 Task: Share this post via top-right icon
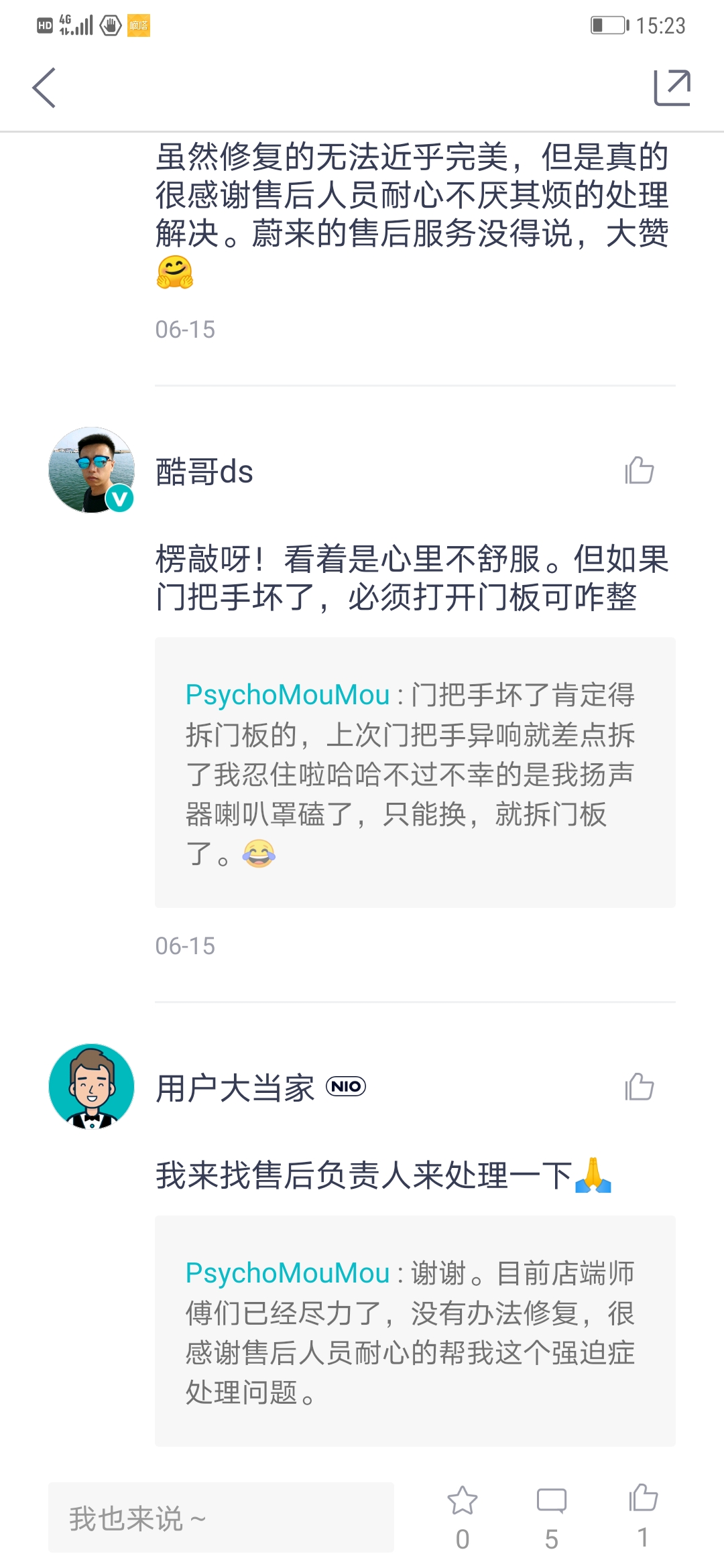672,88
